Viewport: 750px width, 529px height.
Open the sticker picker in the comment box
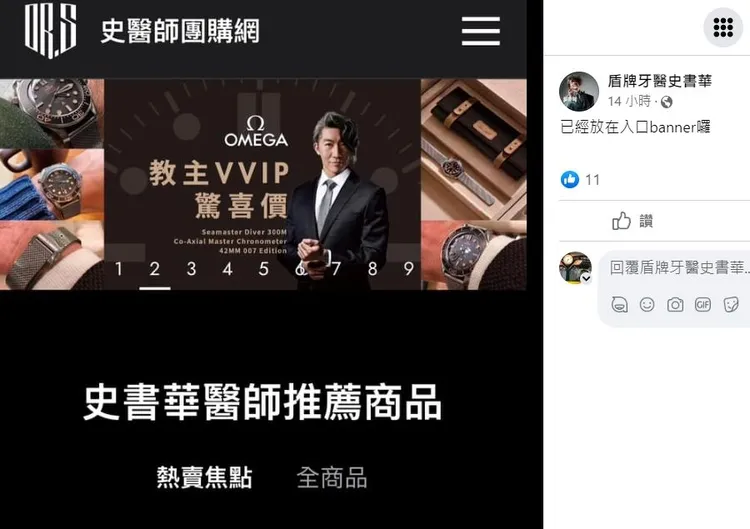click(x=731, y=305)
